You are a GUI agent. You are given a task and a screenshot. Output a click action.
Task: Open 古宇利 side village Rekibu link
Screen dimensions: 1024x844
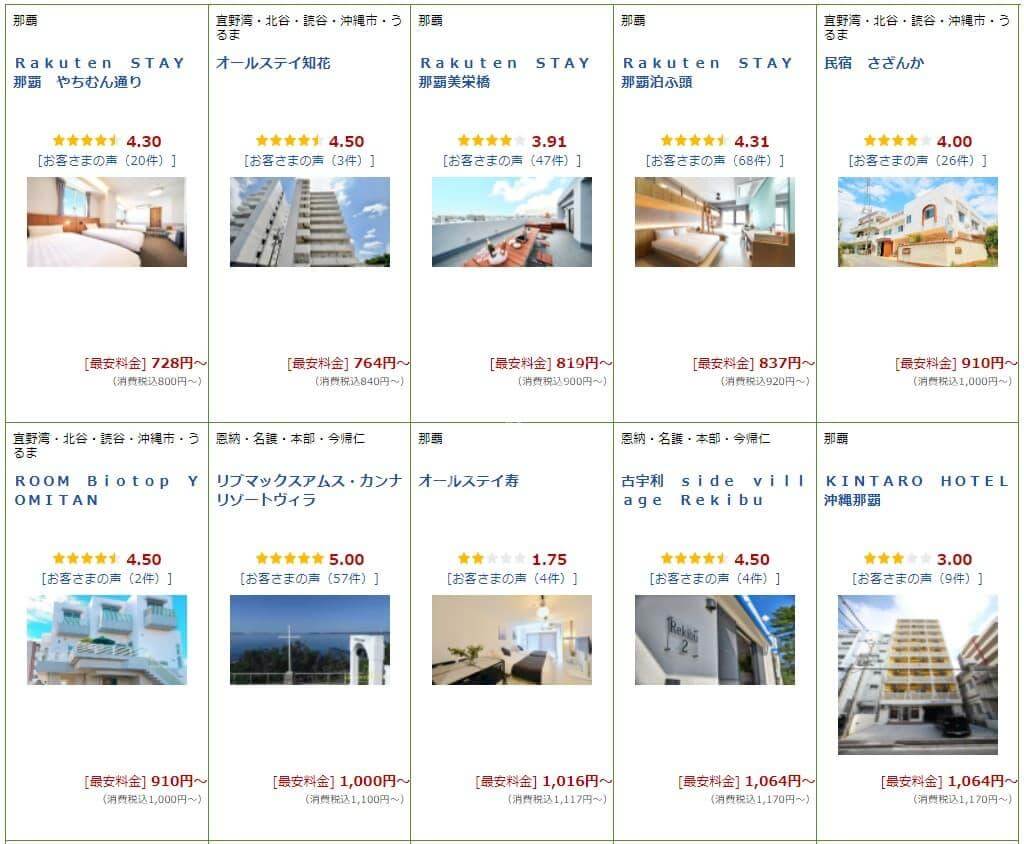point(713,490)
